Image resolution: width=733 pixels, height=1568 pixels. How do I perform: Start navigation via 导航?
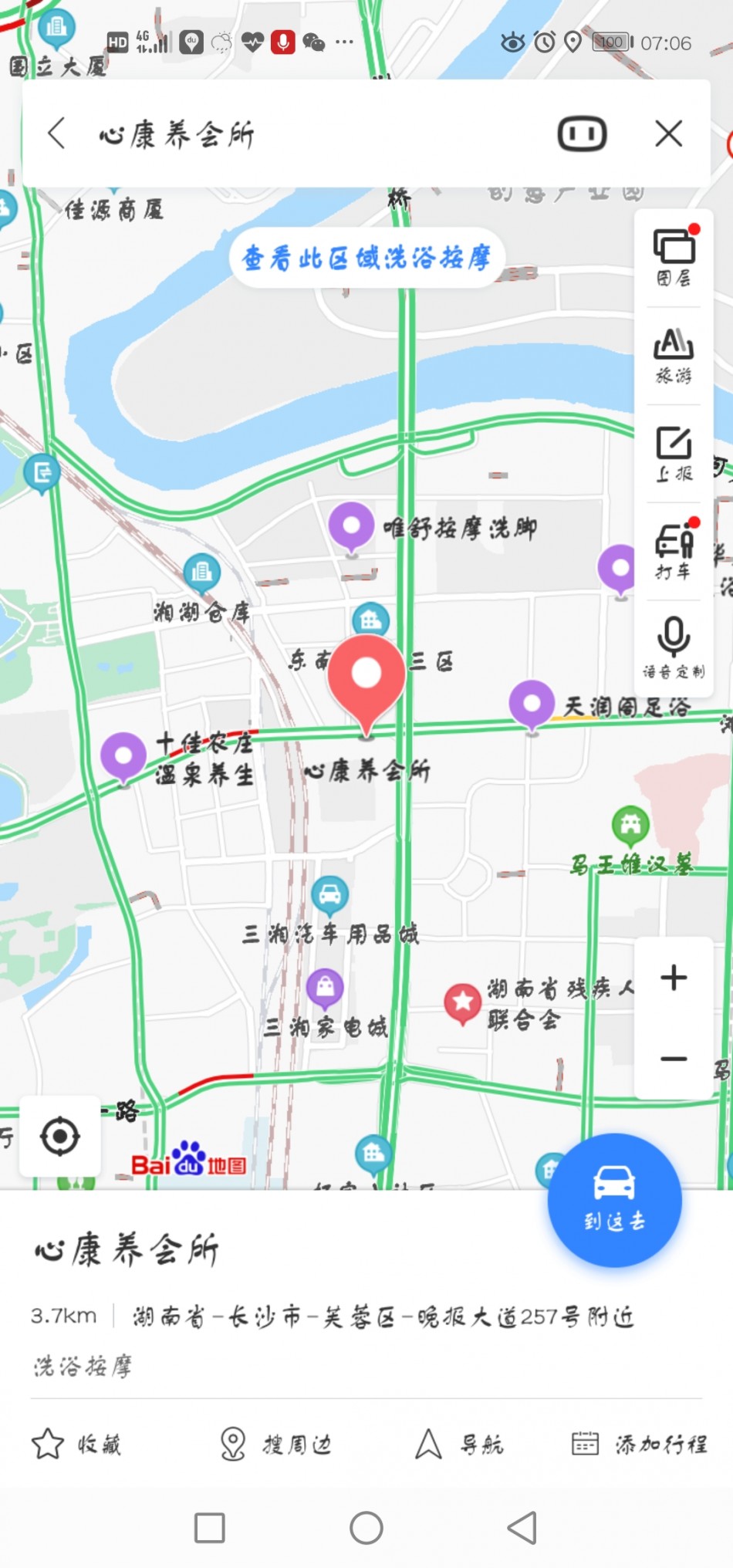pyautogui.click(x=460, y=1444)
